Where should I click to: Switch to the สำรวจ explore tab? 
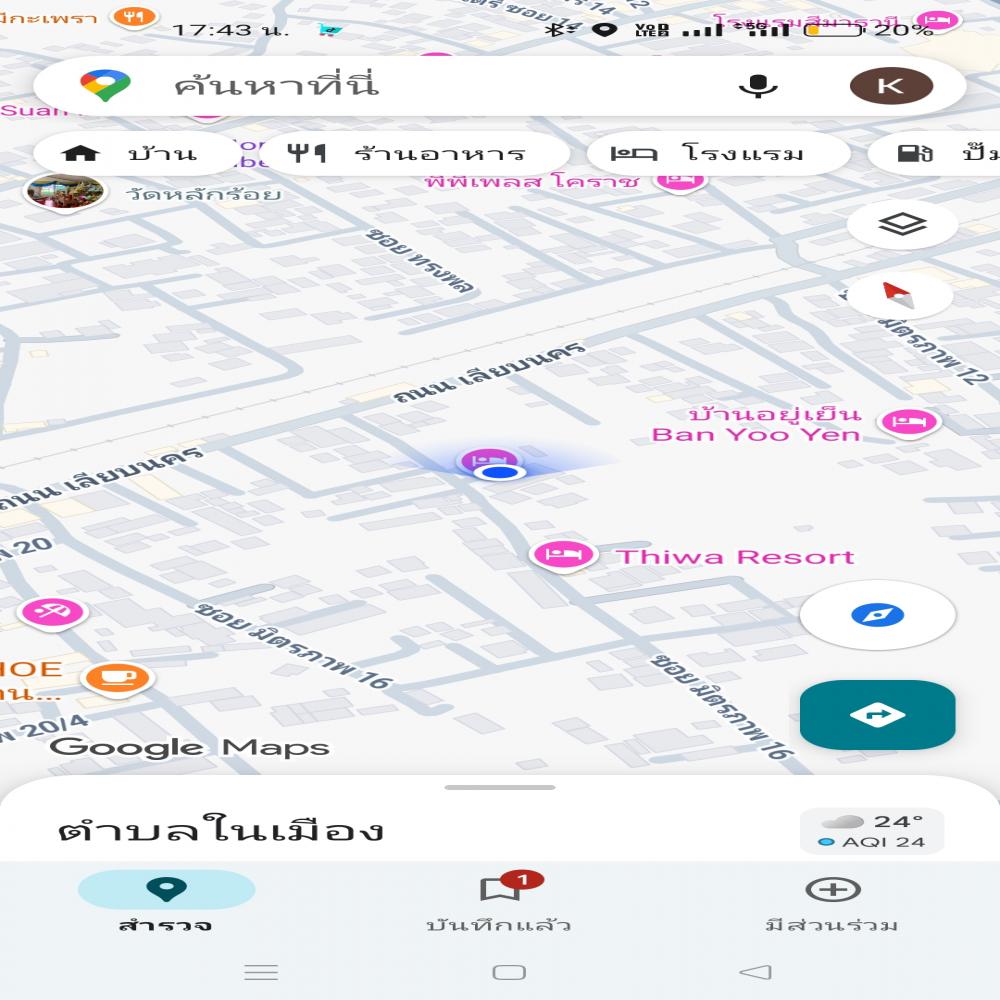[x=166, y=900]
